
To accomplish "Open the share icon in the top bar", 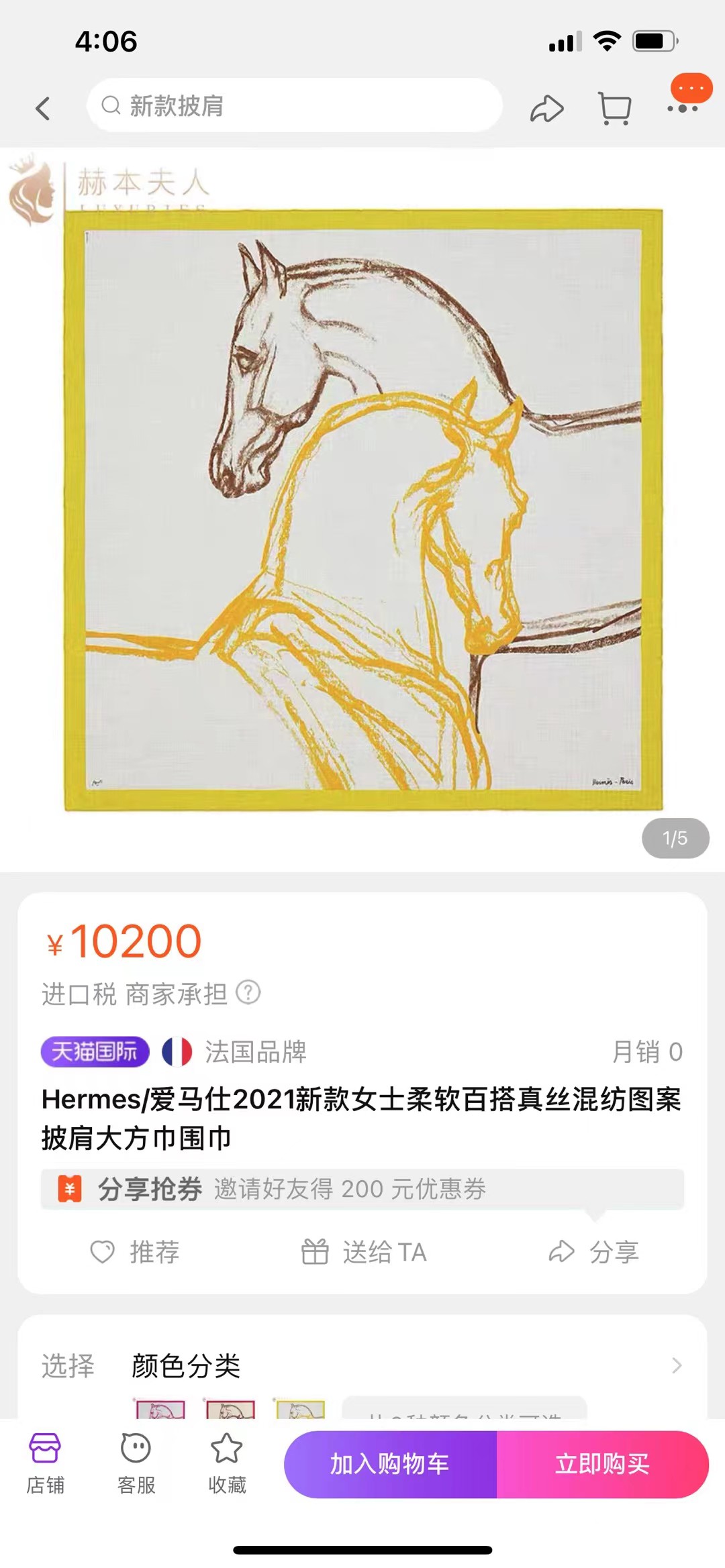I will [x=546, y=107].
